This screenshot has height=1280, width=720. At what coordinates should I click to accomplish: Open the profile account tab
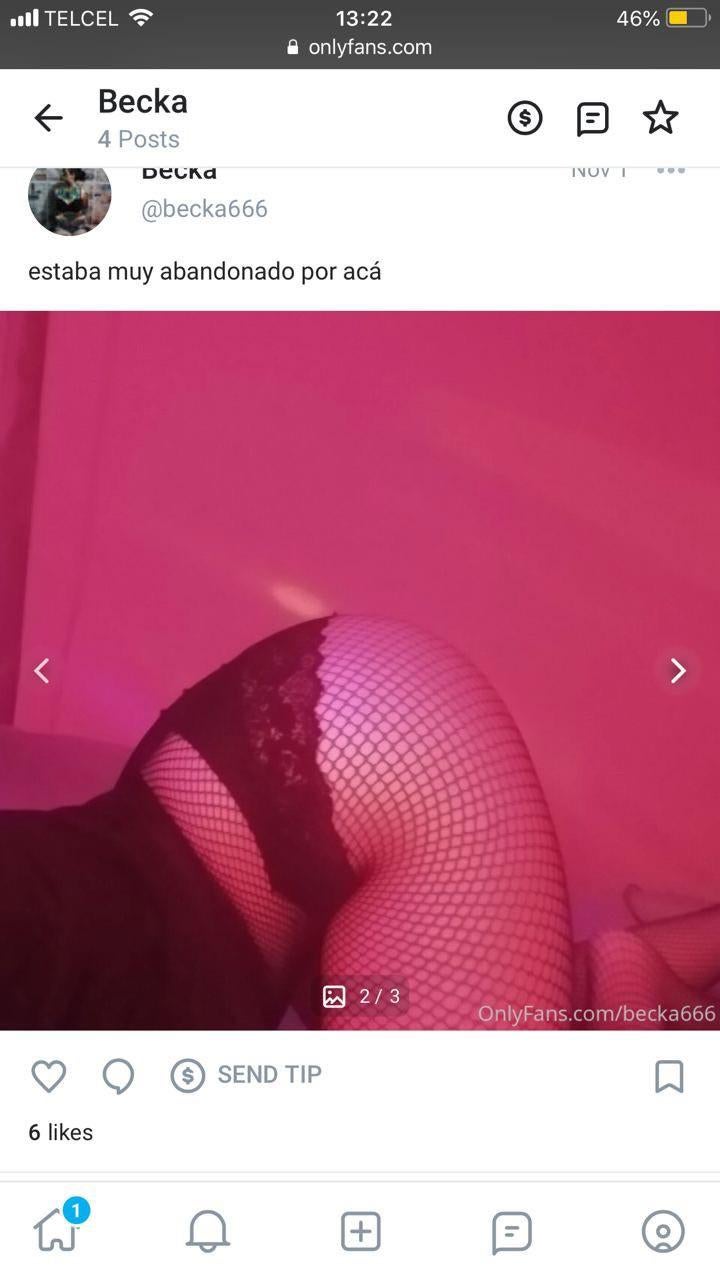tap(662, 1231)
